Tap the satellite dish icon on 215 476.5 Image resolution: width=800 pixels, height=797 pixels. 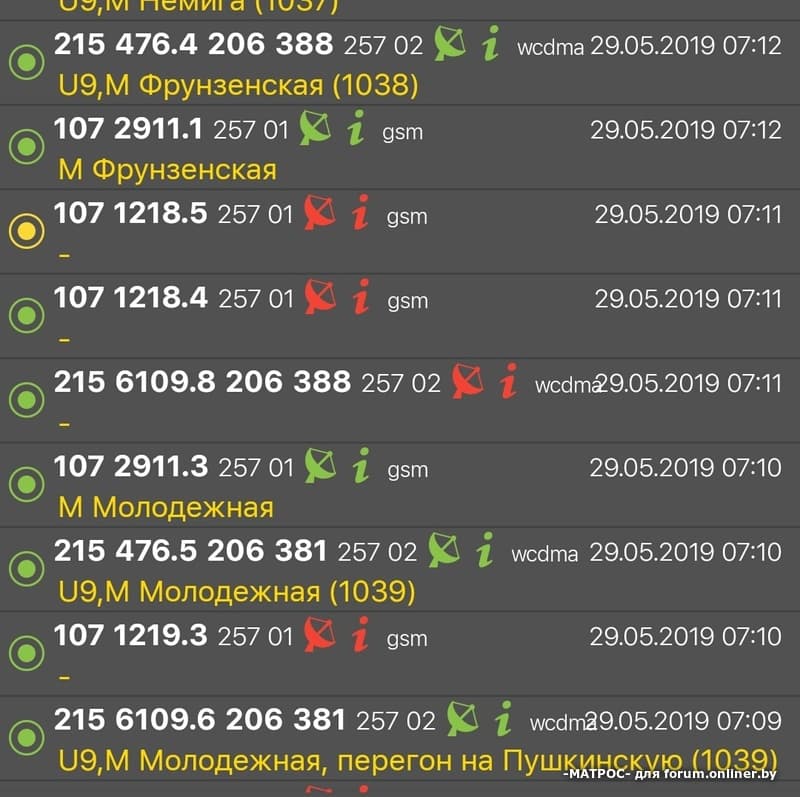click(444, 549)
